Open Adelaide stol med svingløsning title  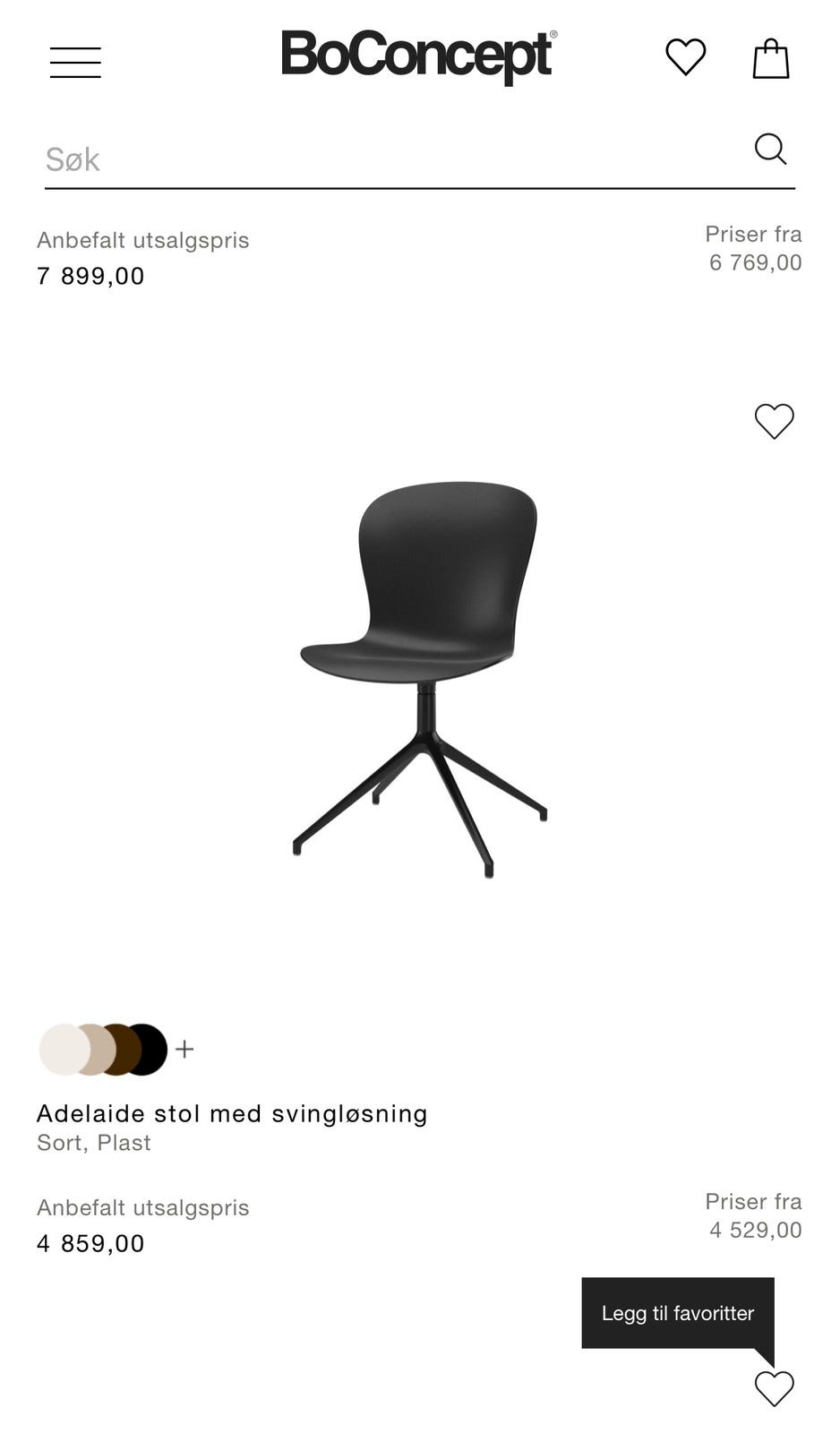tap(232, 1113)
